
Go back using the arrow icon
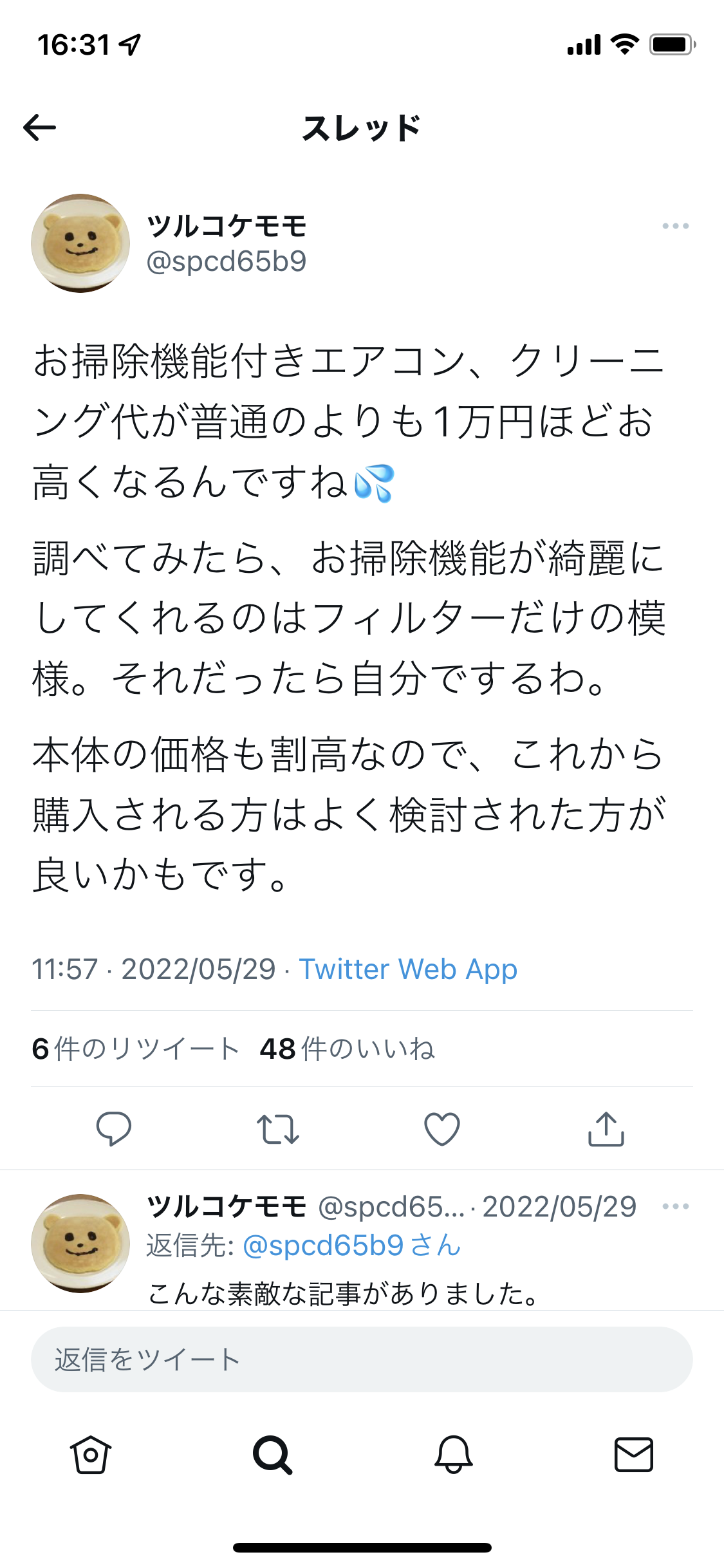pyautogui.click(x=40, y=127)
